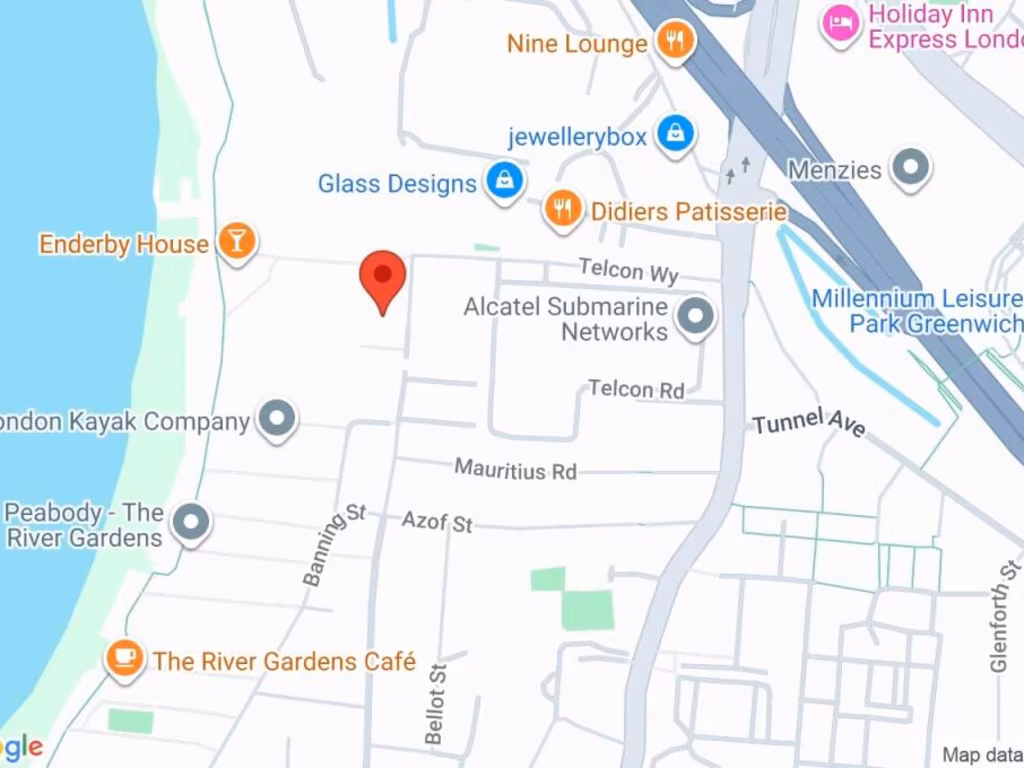
Task: Select Glass Designs shop marker
Action: point(505,181)
